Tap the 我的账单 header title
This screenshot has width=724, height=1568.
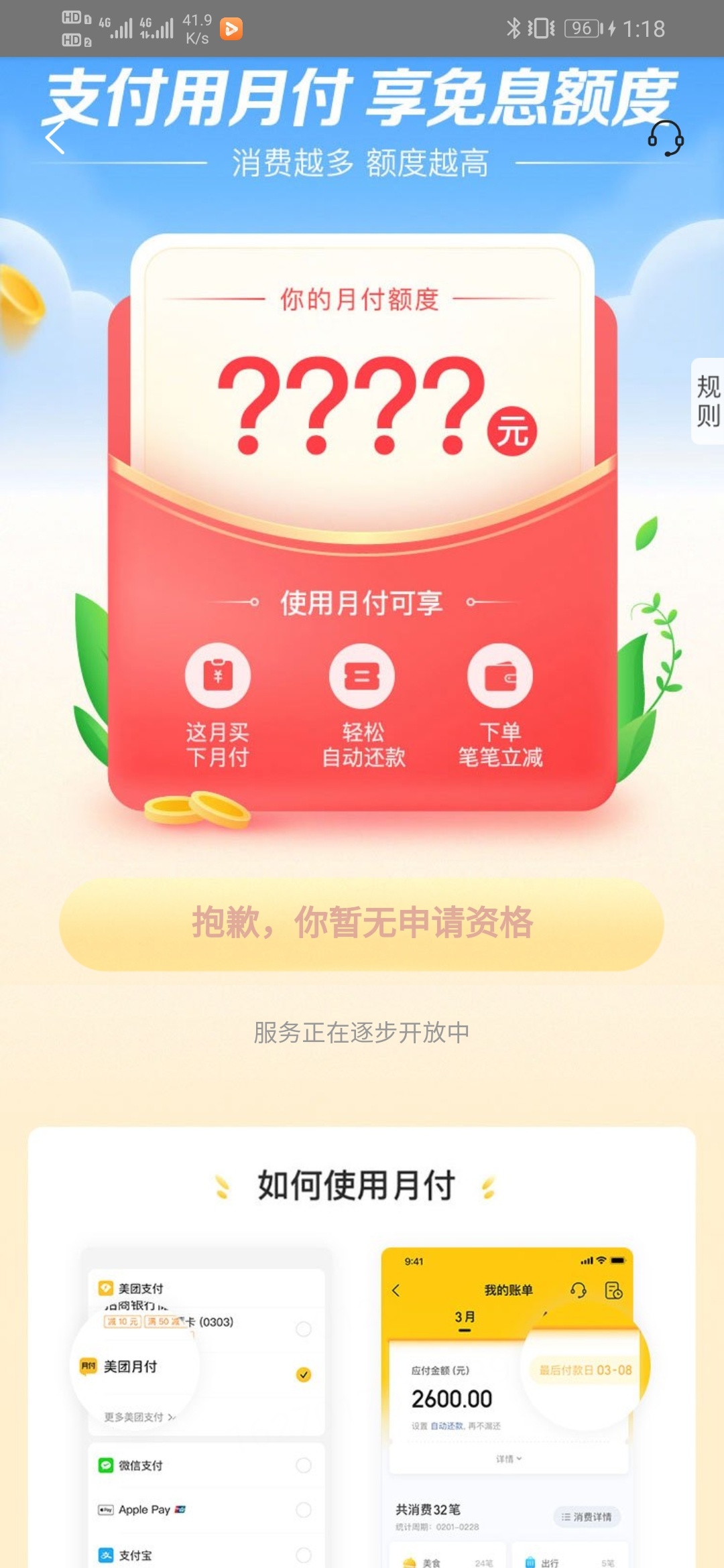507,1290
